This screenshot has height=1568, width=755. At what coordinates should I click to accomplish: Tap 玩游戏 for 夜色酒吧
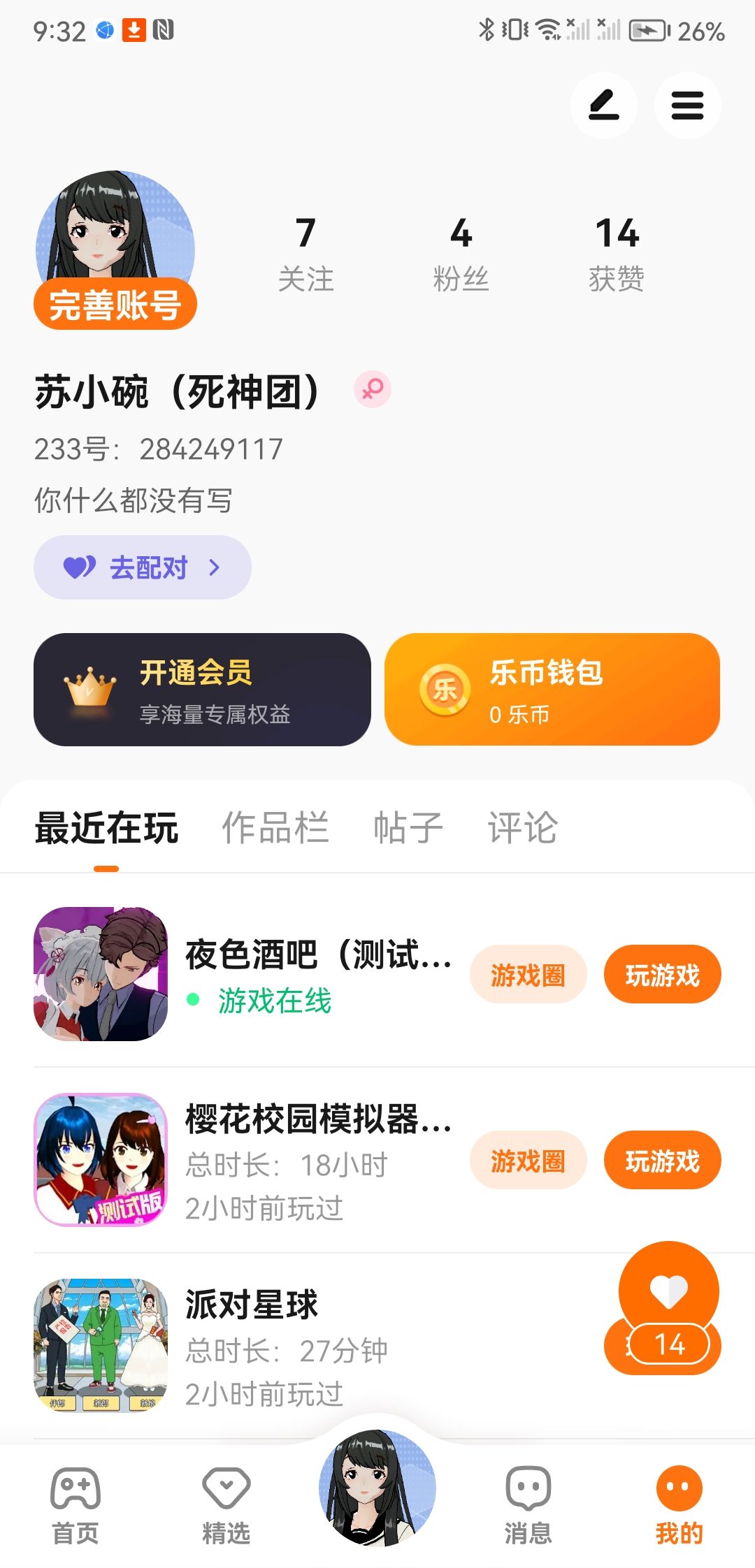pos(662,975)
